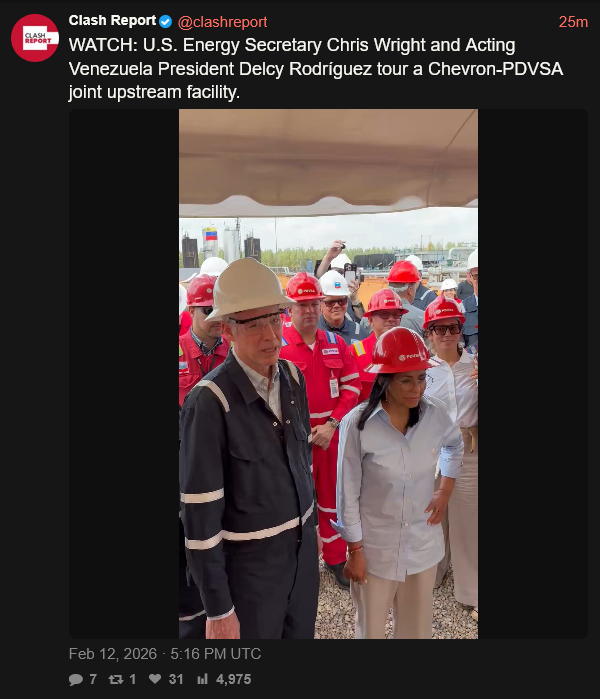Open the Feb 12, 2026 timestamp link
This screenshot has width=600, height=699.
click(165, 654)
